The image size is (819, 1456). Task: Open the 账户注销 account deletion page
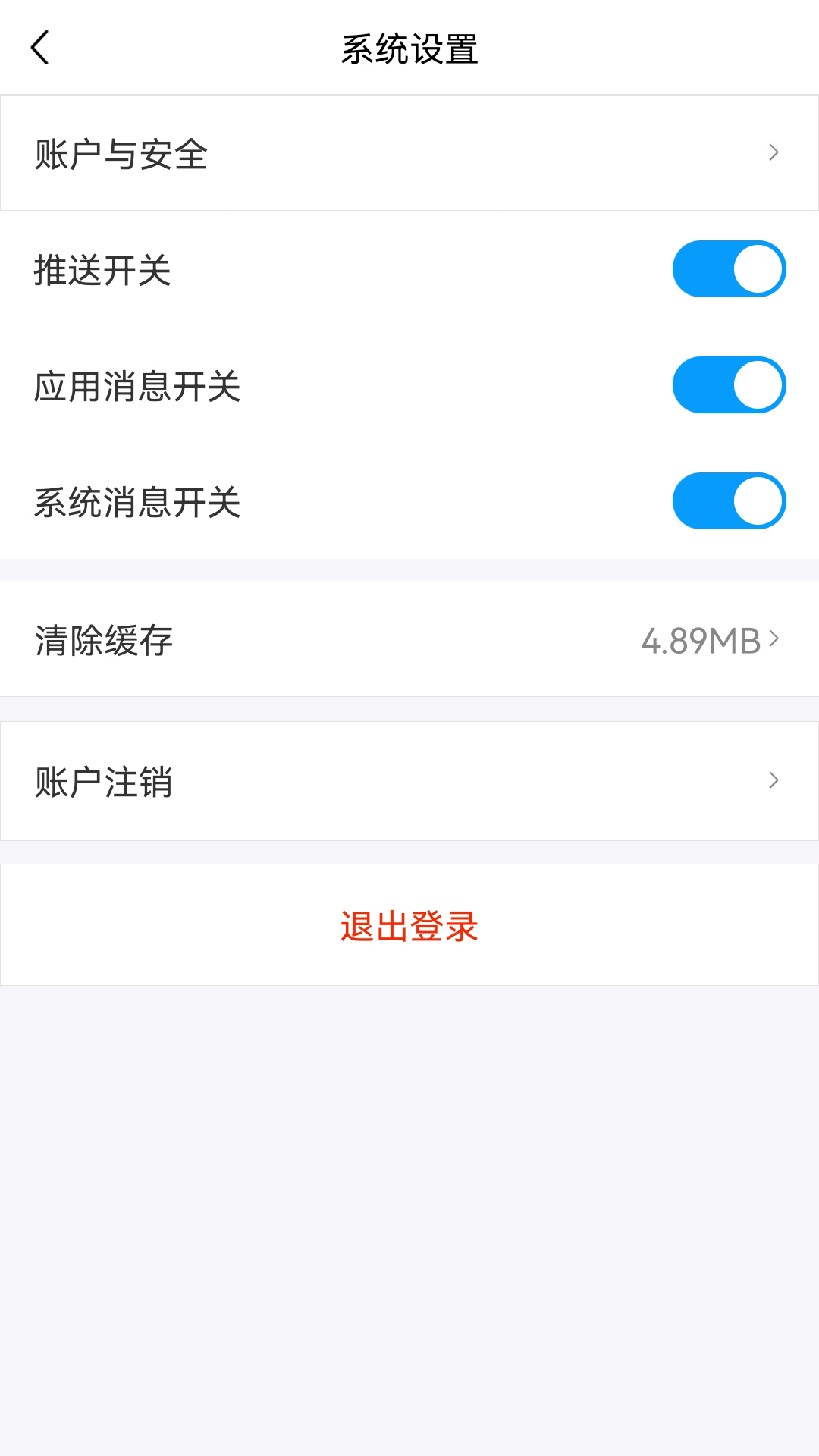coord(409,781)
